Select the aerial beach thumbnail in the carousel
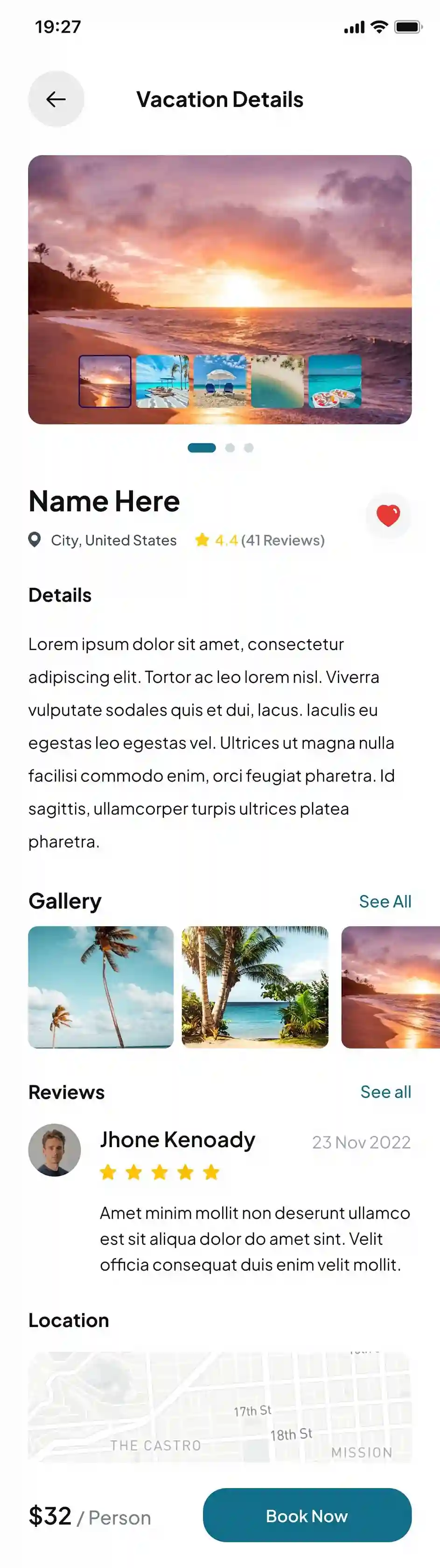The image size is (440, 1568). pos(277,381)
